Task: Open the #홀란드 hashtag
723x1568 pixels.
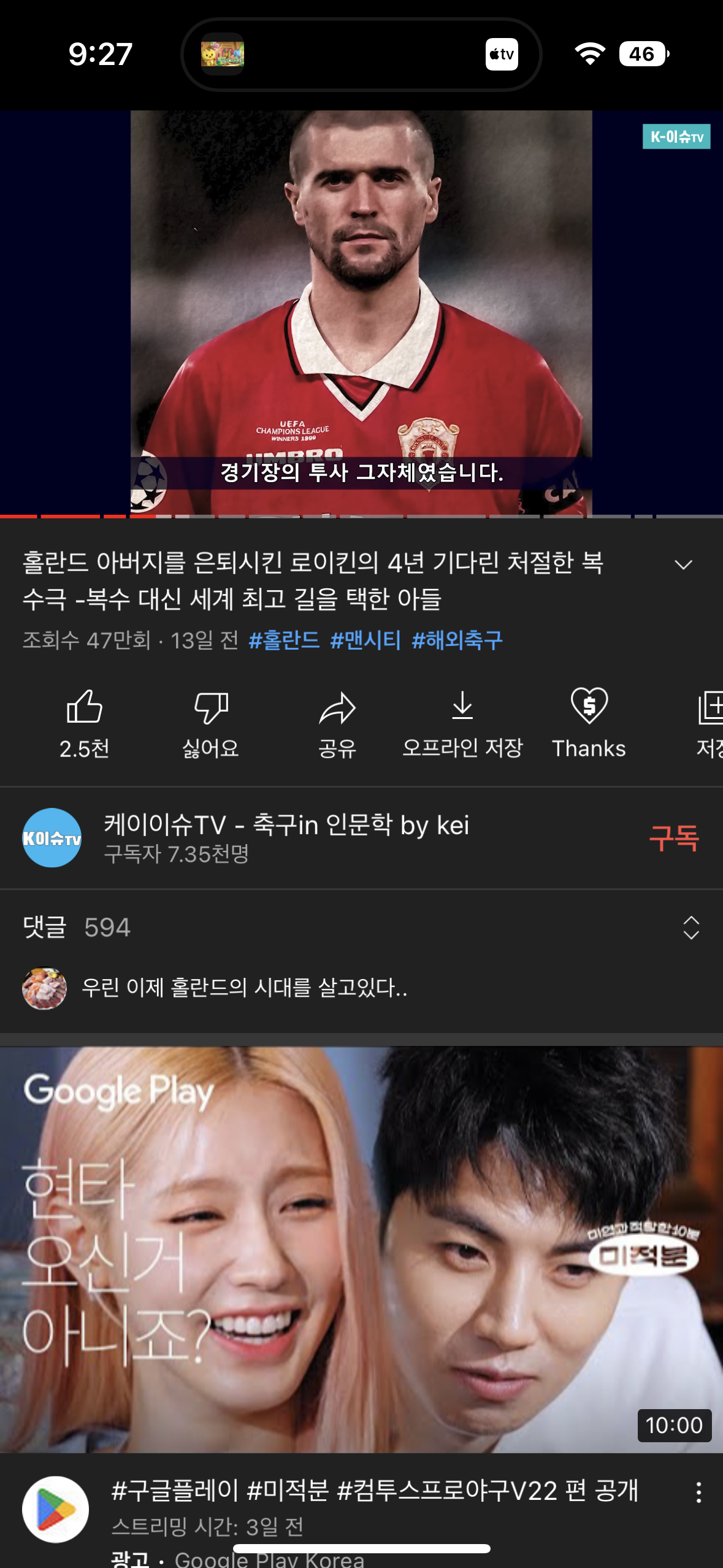Action: (x=284, y=640)
